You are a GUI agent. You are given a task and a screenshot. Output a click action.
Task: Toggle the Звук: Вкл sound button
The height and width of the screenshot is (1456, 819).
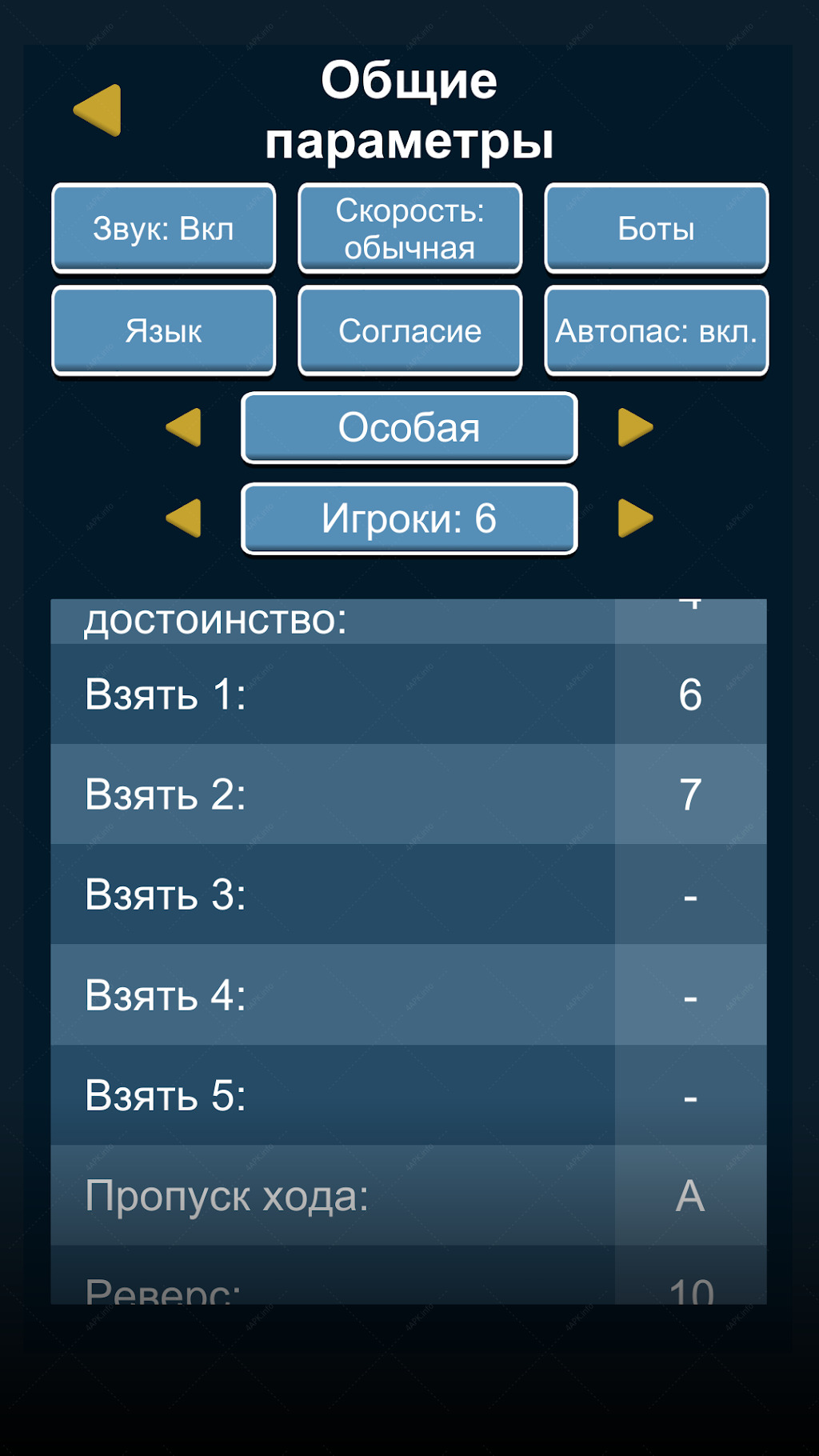[x=164, y=228]
